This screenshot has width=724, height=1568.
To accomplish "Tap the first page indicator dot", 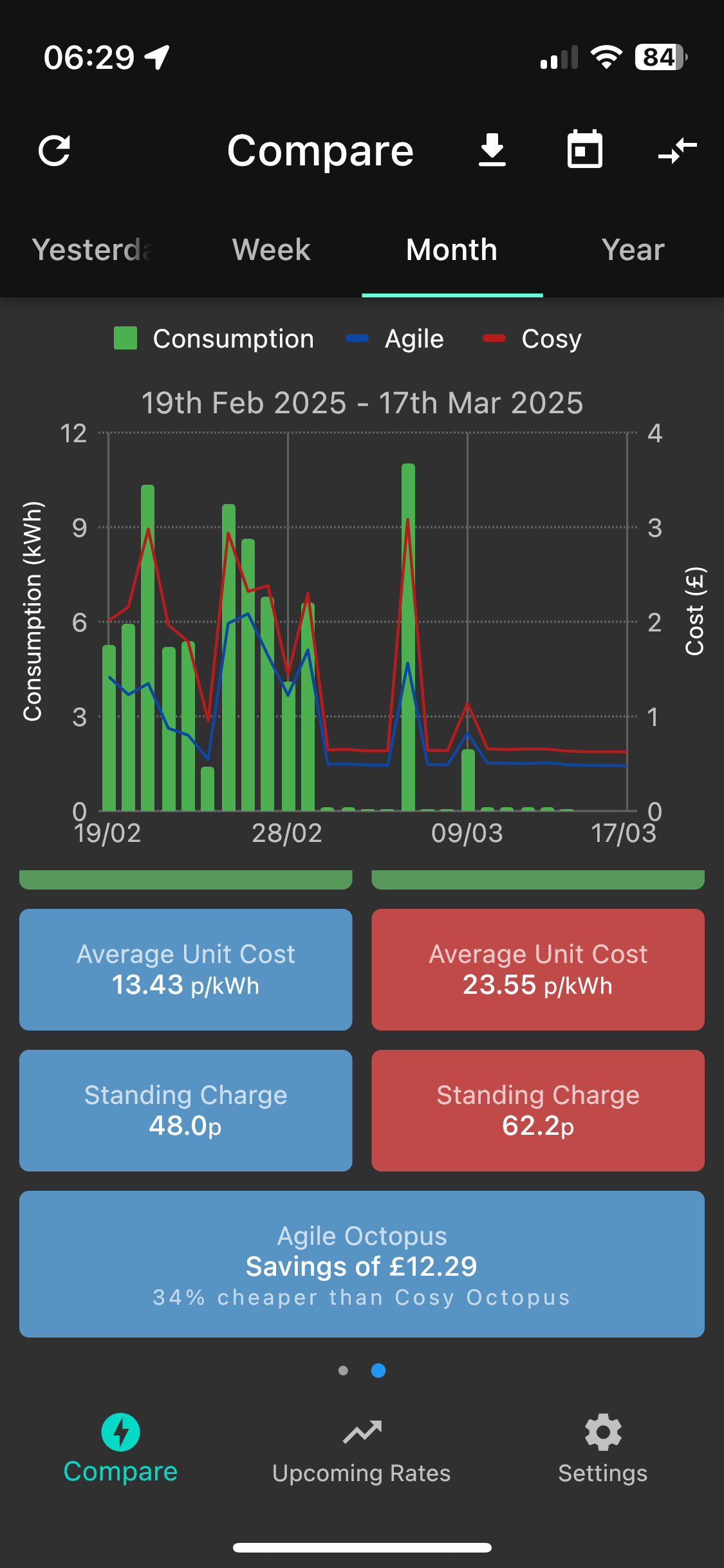I will [343, 1370].
